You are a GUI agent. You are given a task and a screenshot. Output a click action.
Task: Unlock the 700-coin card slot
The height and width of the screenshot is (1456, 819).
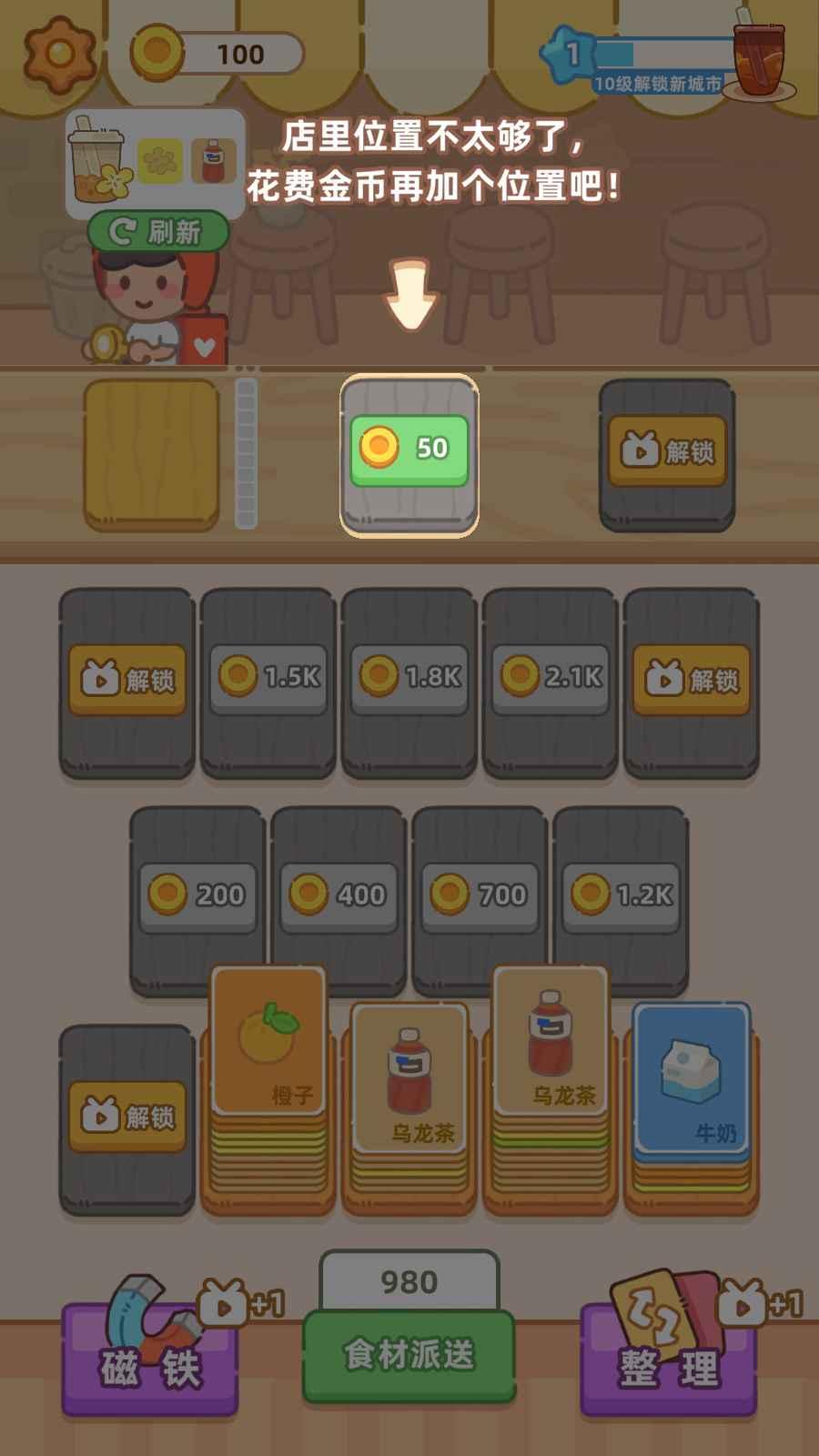coord(480,895)
